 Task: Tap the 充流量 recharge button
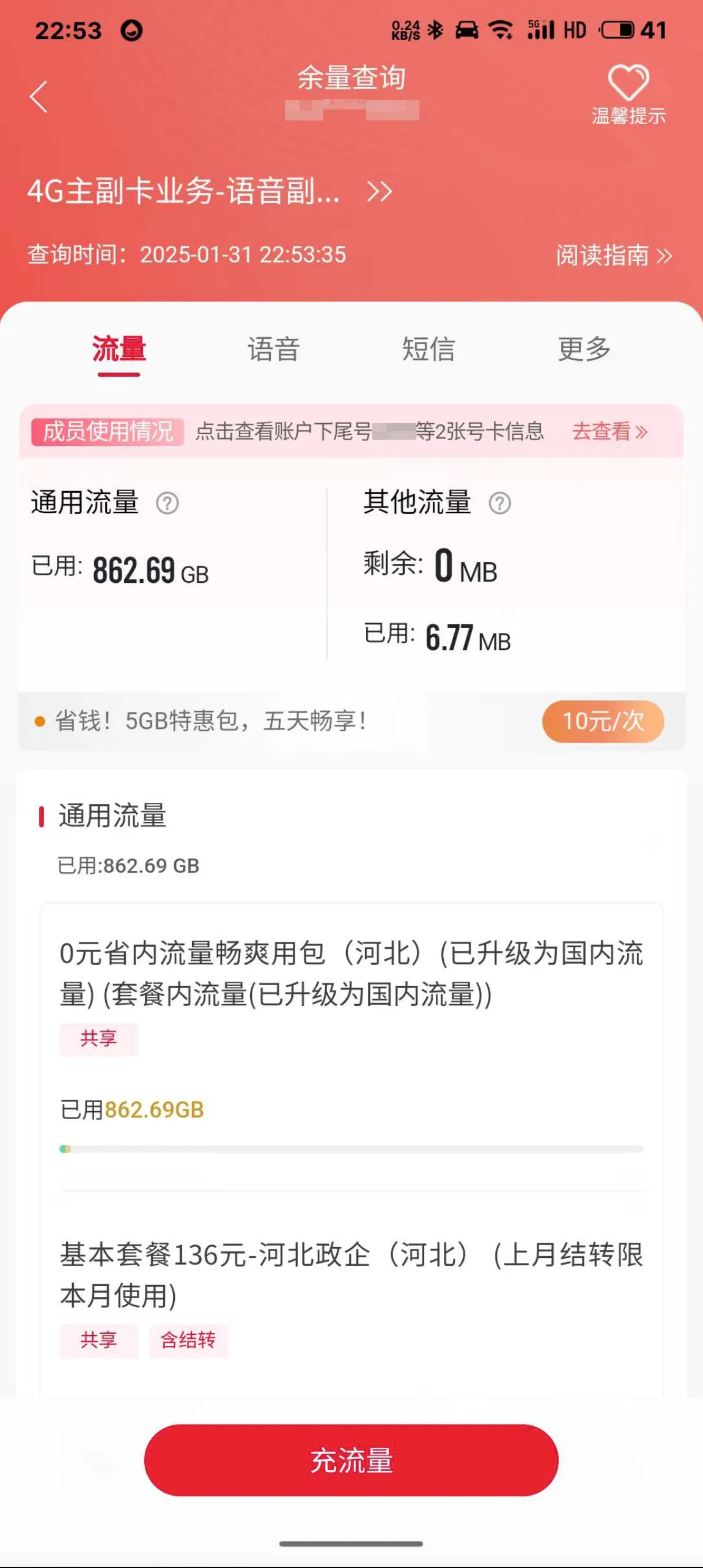[x=351, y=1460]
